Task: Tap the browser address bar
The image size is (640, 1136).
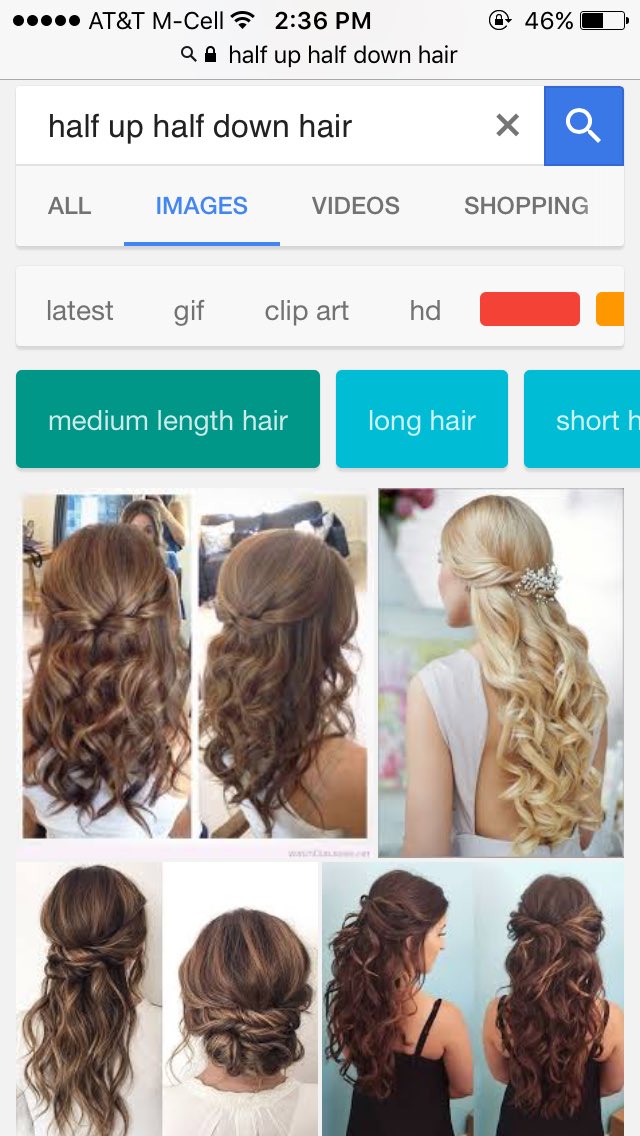Action: 320,54
